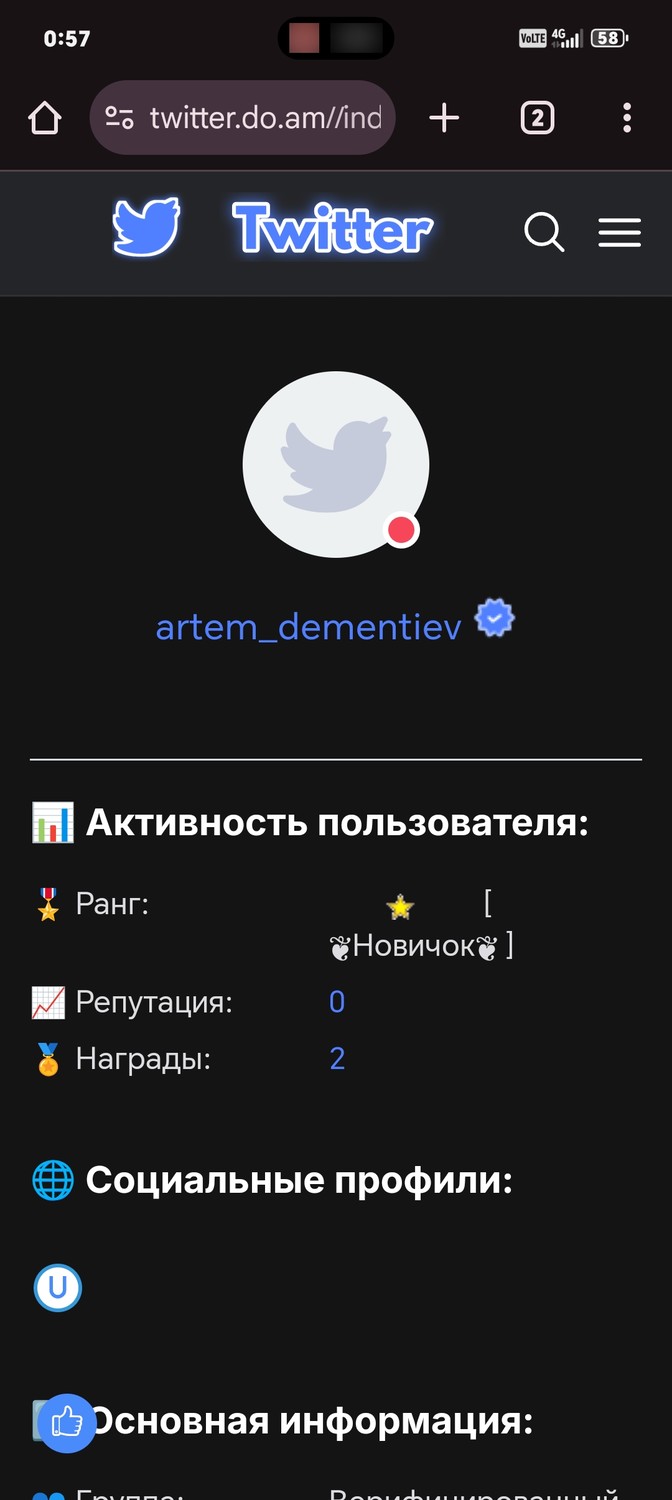672x1500 pixels.
Task: Tap the Twitter site logo
Action: pyautogui.click(x=273, y=228)
